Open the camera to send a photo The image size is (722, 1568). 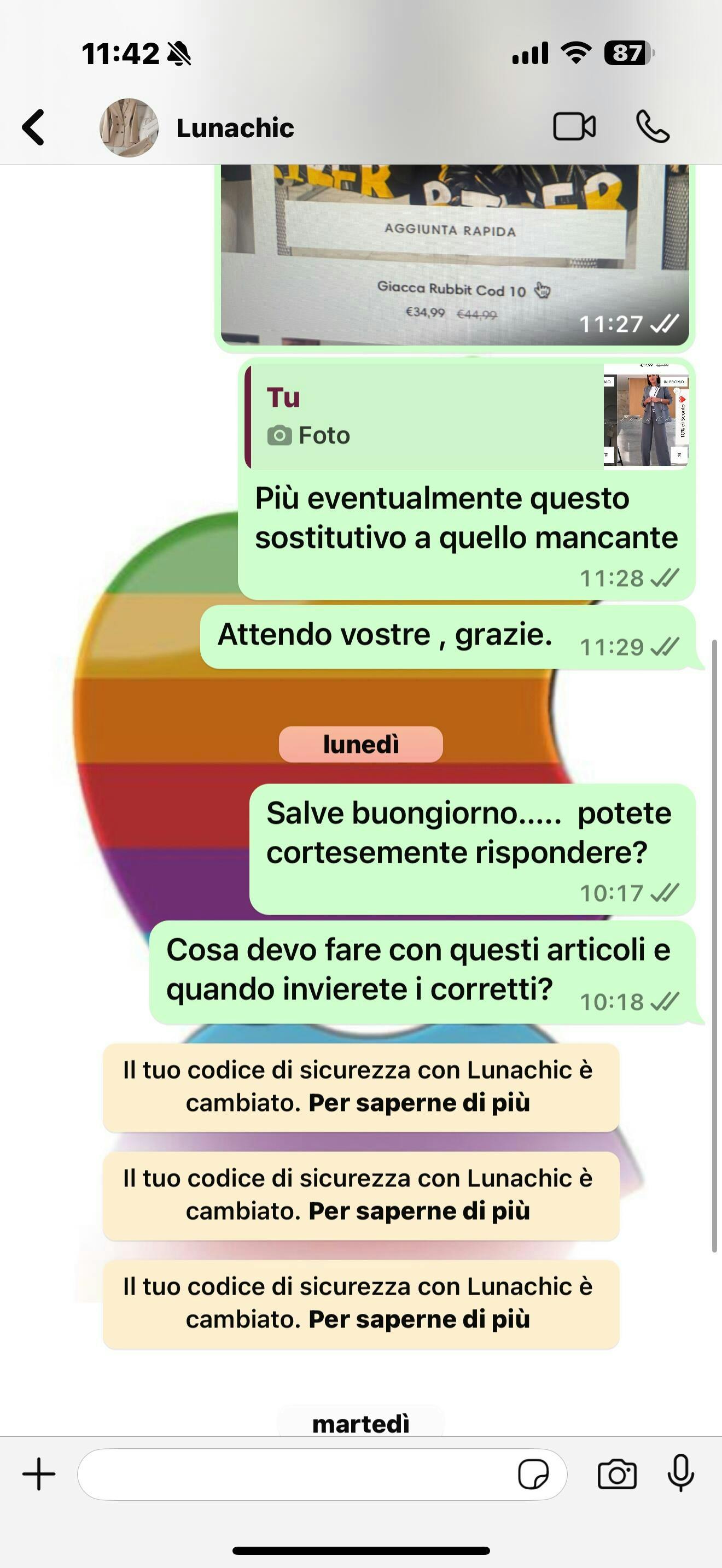pos(616,1475)
